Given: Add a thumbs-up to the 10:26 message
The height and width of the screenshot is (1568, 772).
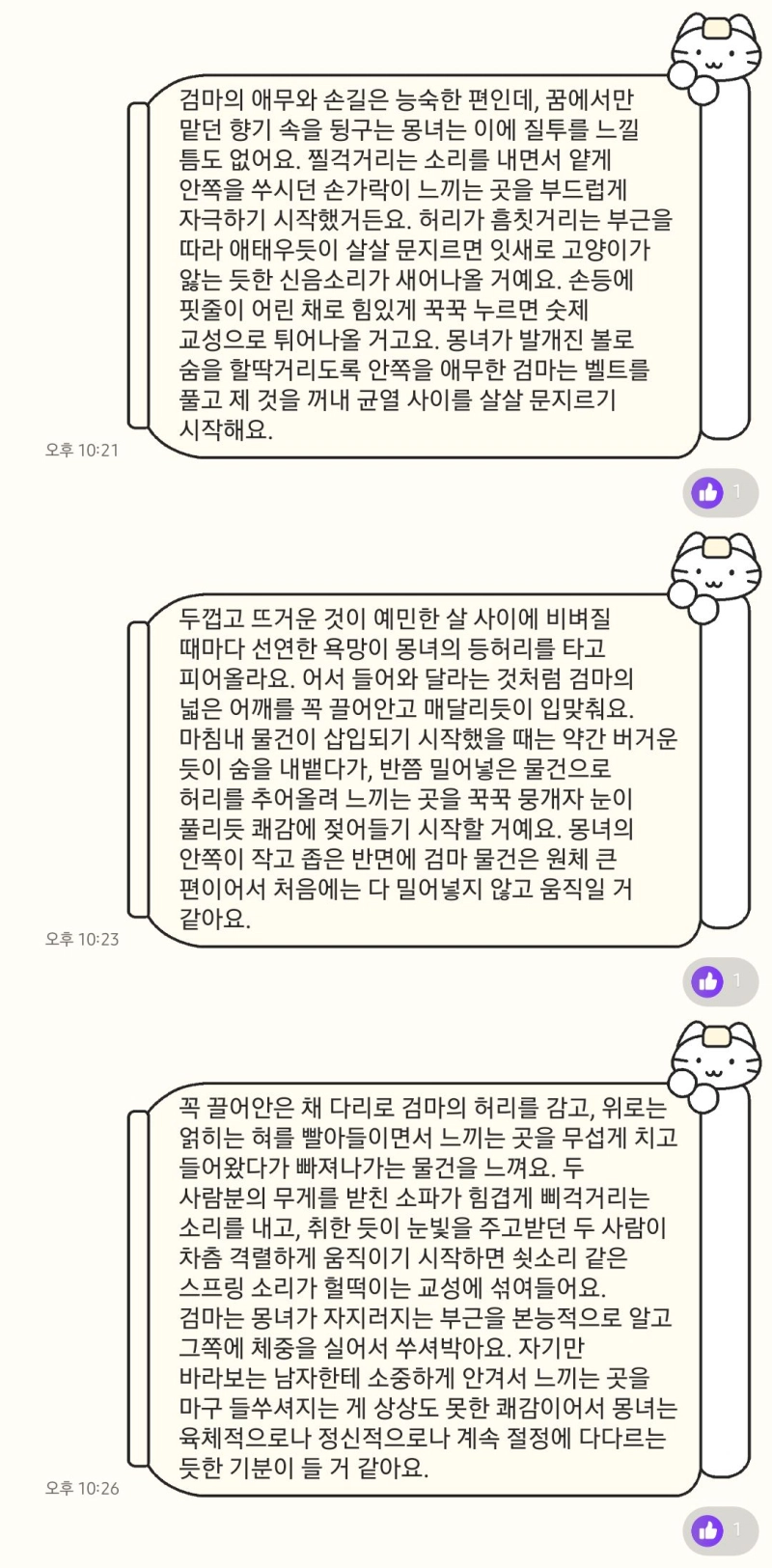Looking at the screenshot, I should click(707, 1531).
